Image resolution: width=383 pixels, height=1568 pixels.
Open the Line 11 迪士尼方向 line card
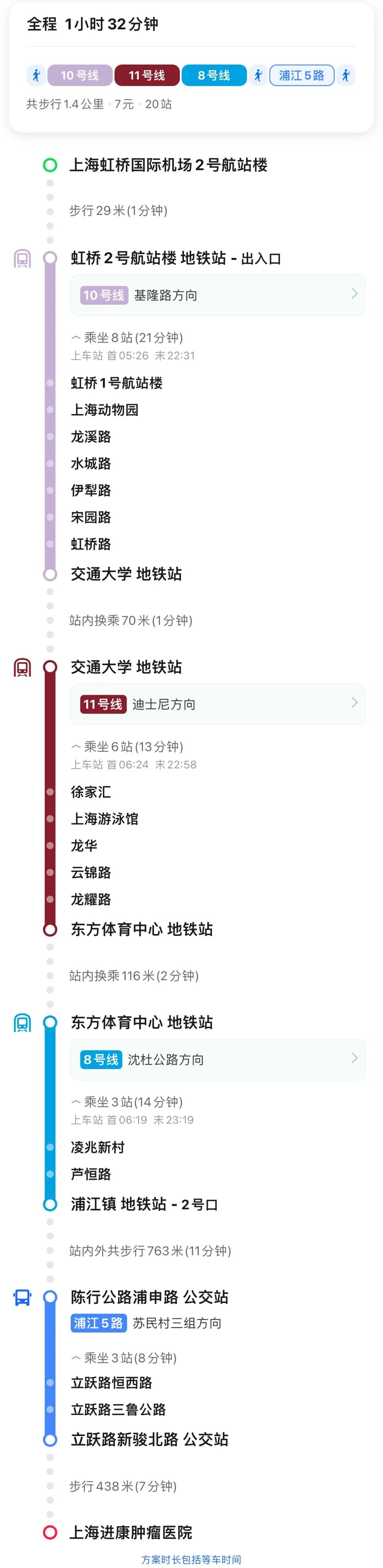pos(217,704)
